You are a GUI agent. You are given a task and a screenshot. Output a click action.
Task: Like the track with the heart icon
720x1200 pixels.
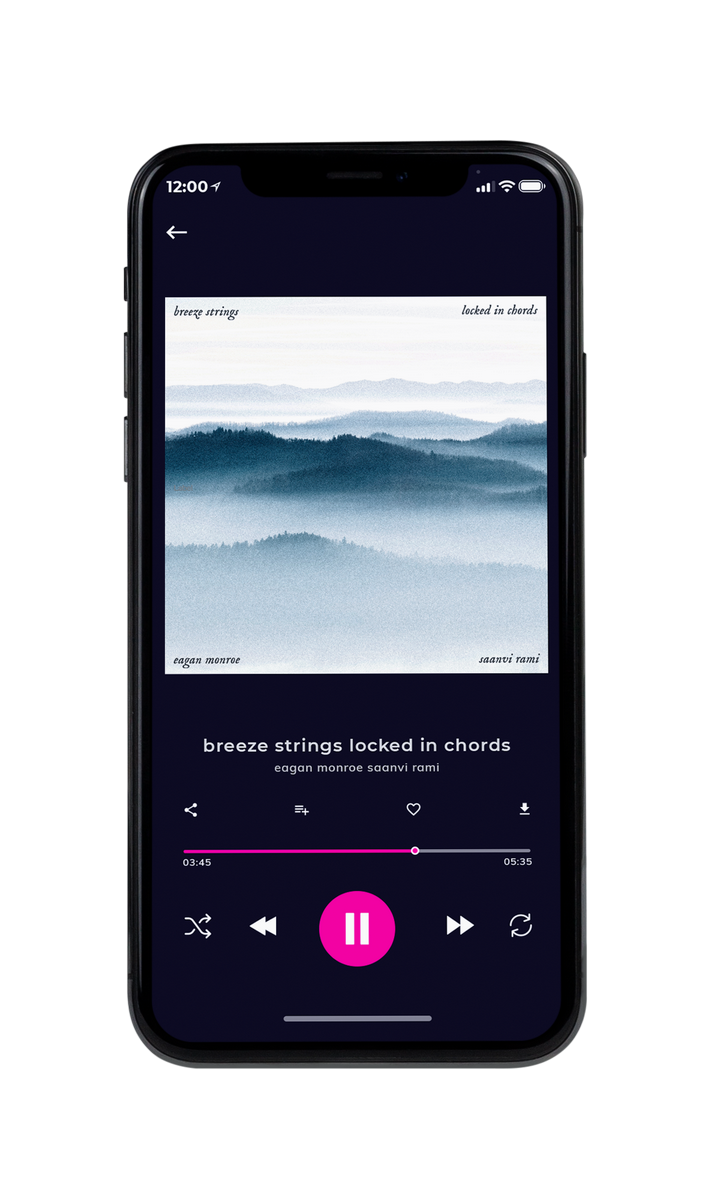click(x=413, y=810)
